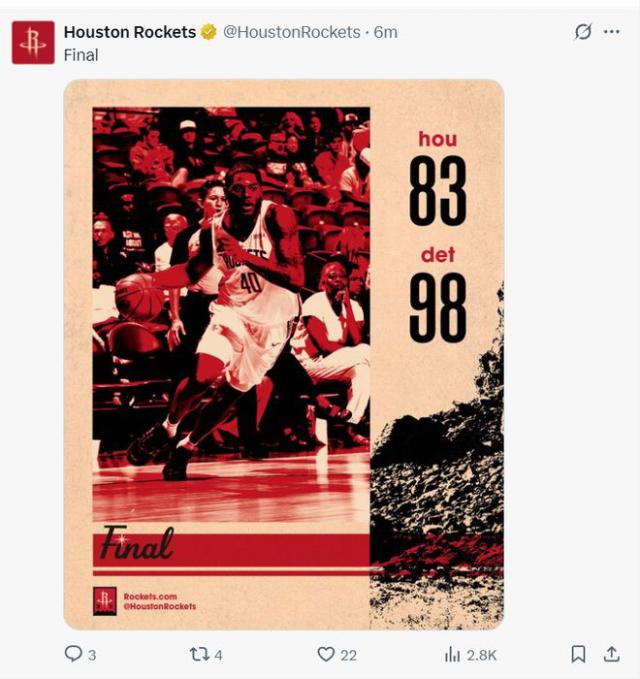Bookmark this Rockets post
640x679 pixels.
(578, 654)
